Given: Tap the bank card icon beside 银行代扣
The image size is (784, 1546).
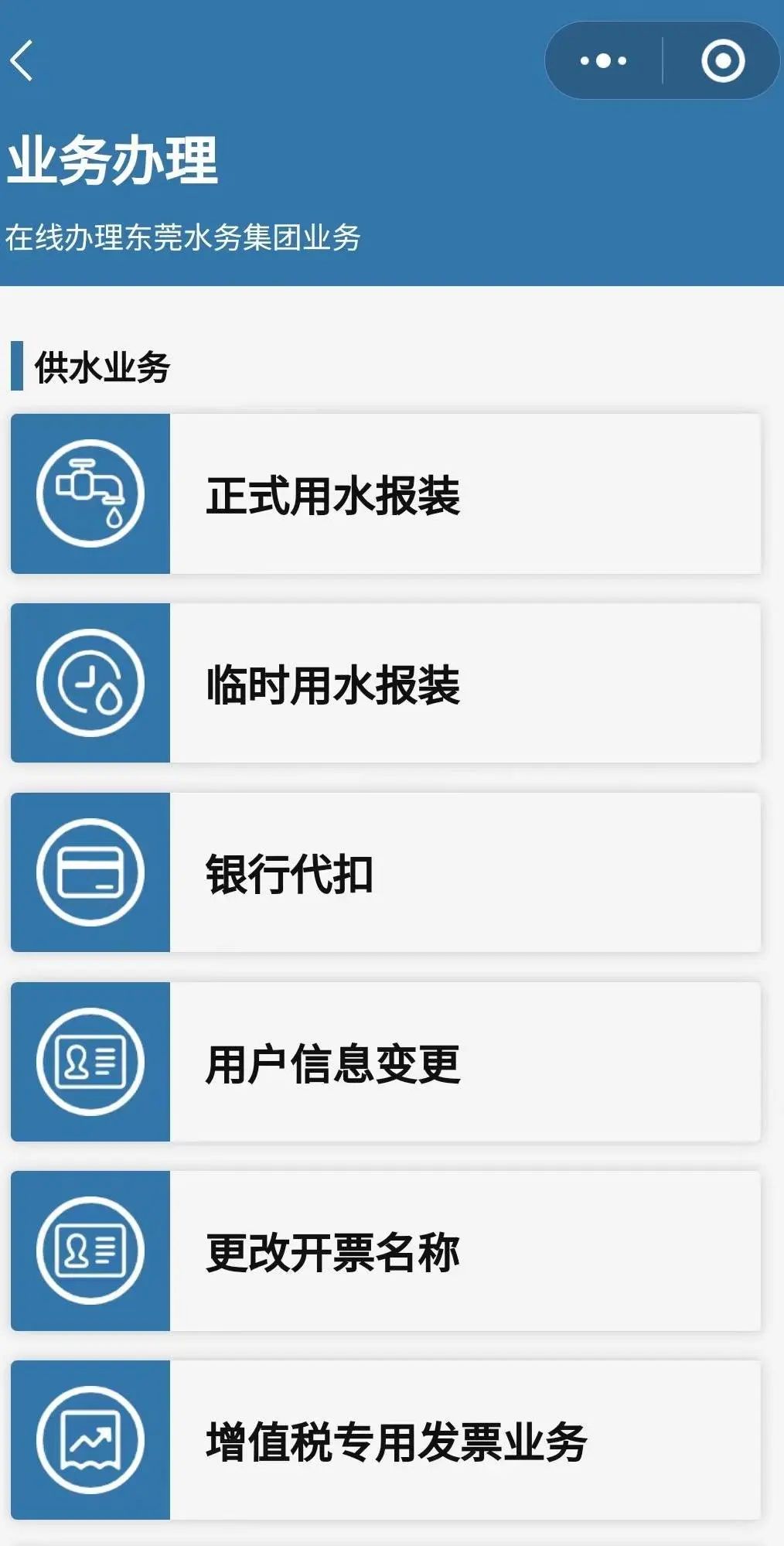Looking at the screenshot, I should (90, 870).
